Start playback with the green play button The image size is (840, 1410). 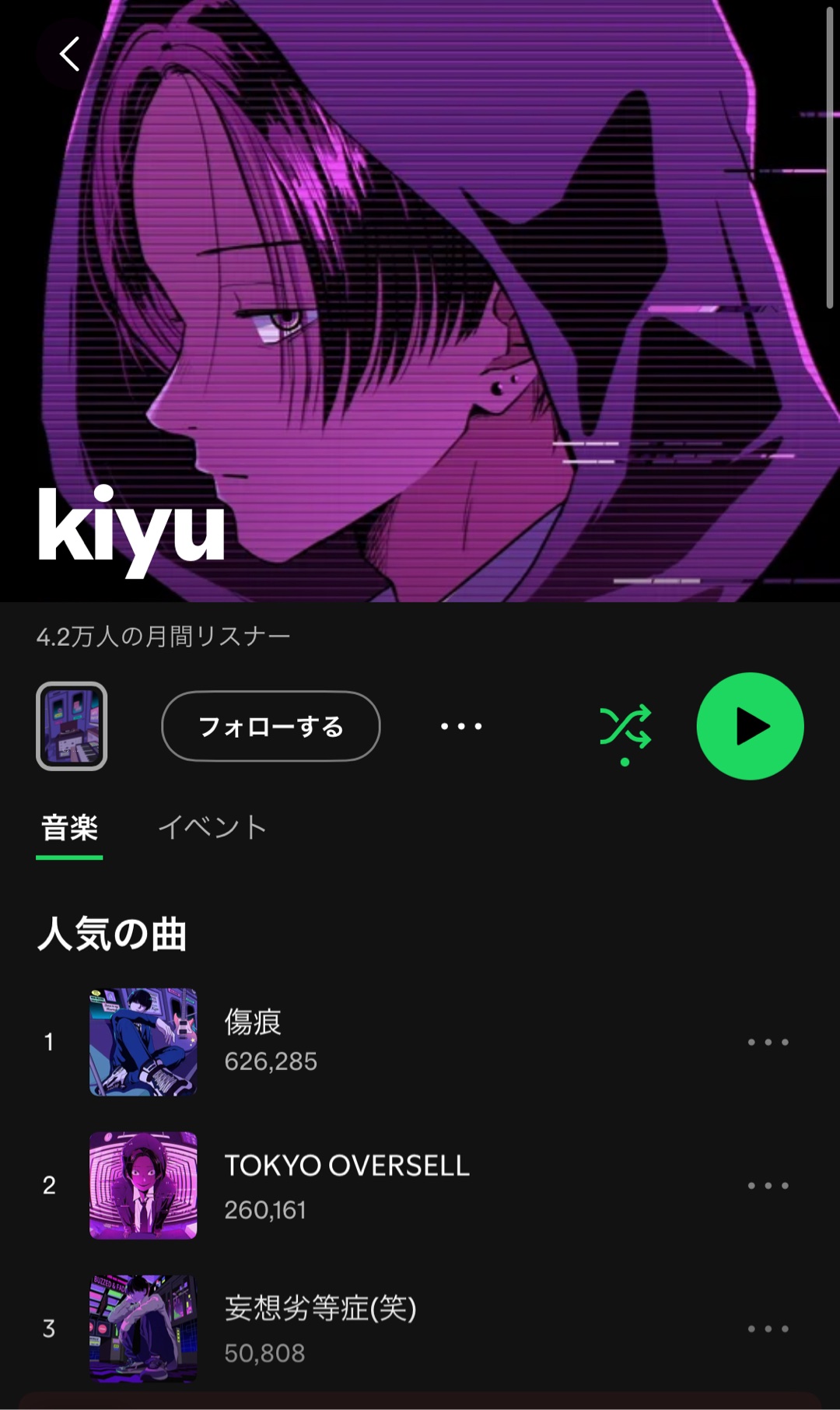pyautogui.click(x=750, y=726)
